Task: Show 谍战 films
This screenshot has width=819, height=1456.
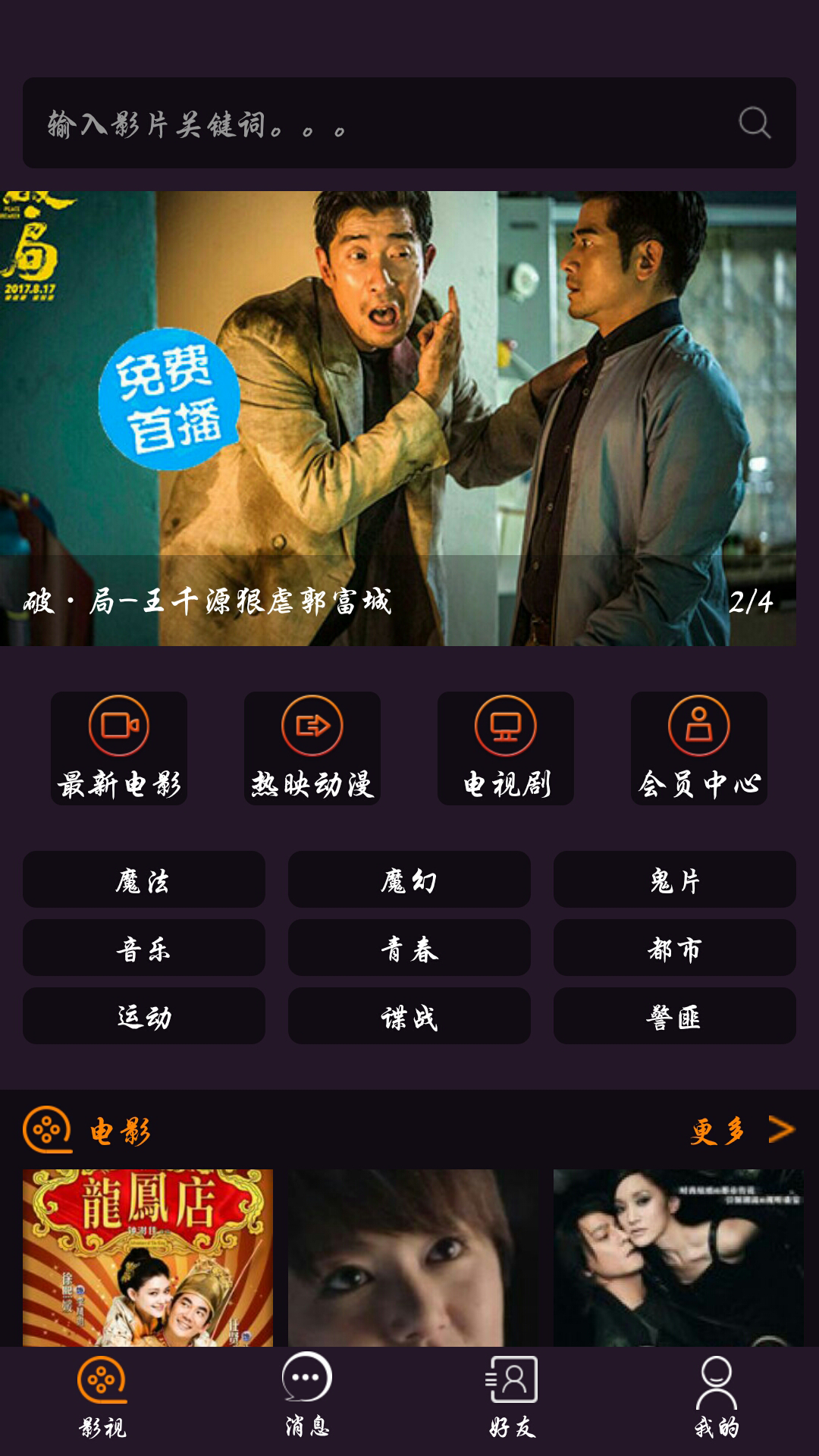Action: (x=409, y=1016)
